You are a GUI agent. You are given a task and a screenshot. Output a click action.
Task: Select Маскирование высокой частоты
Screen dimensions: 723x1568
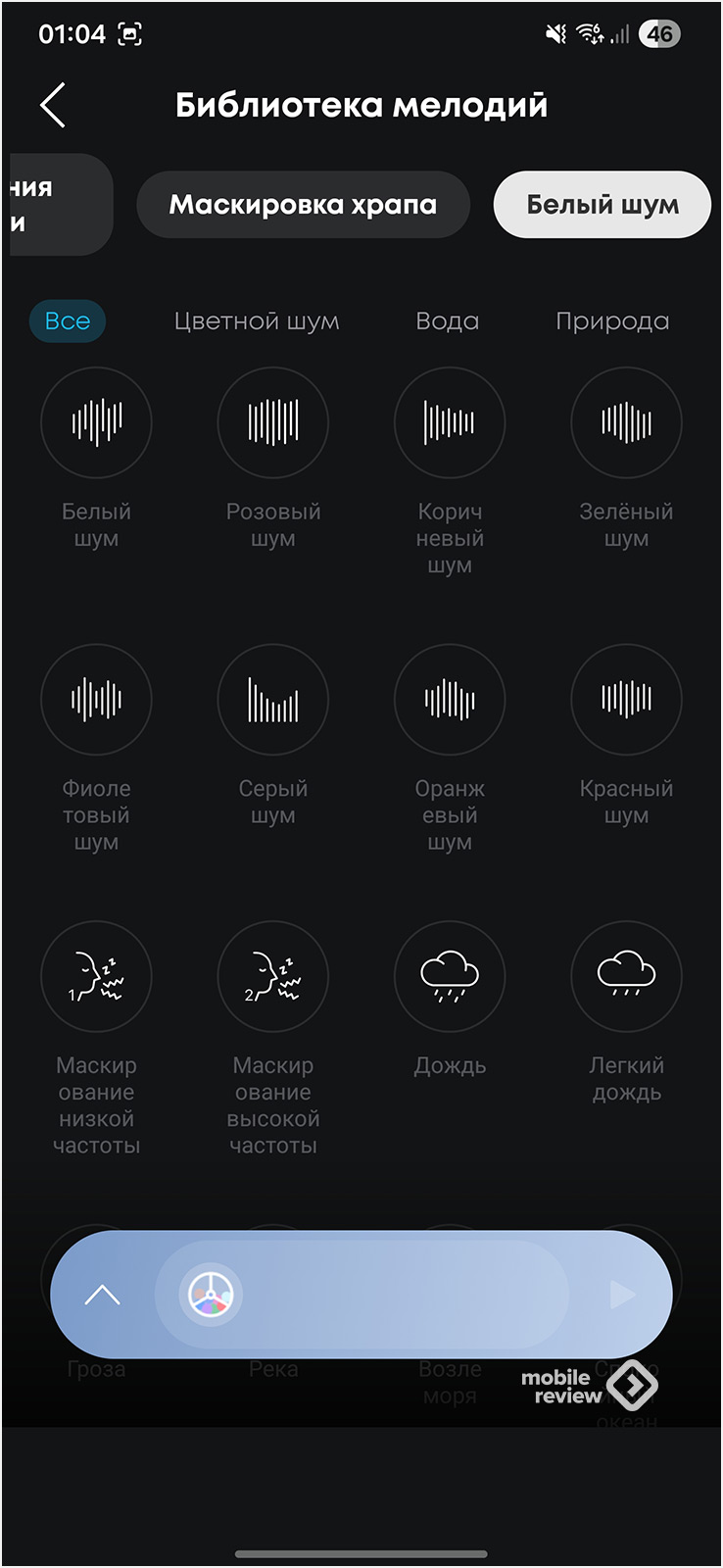point(273,977)
